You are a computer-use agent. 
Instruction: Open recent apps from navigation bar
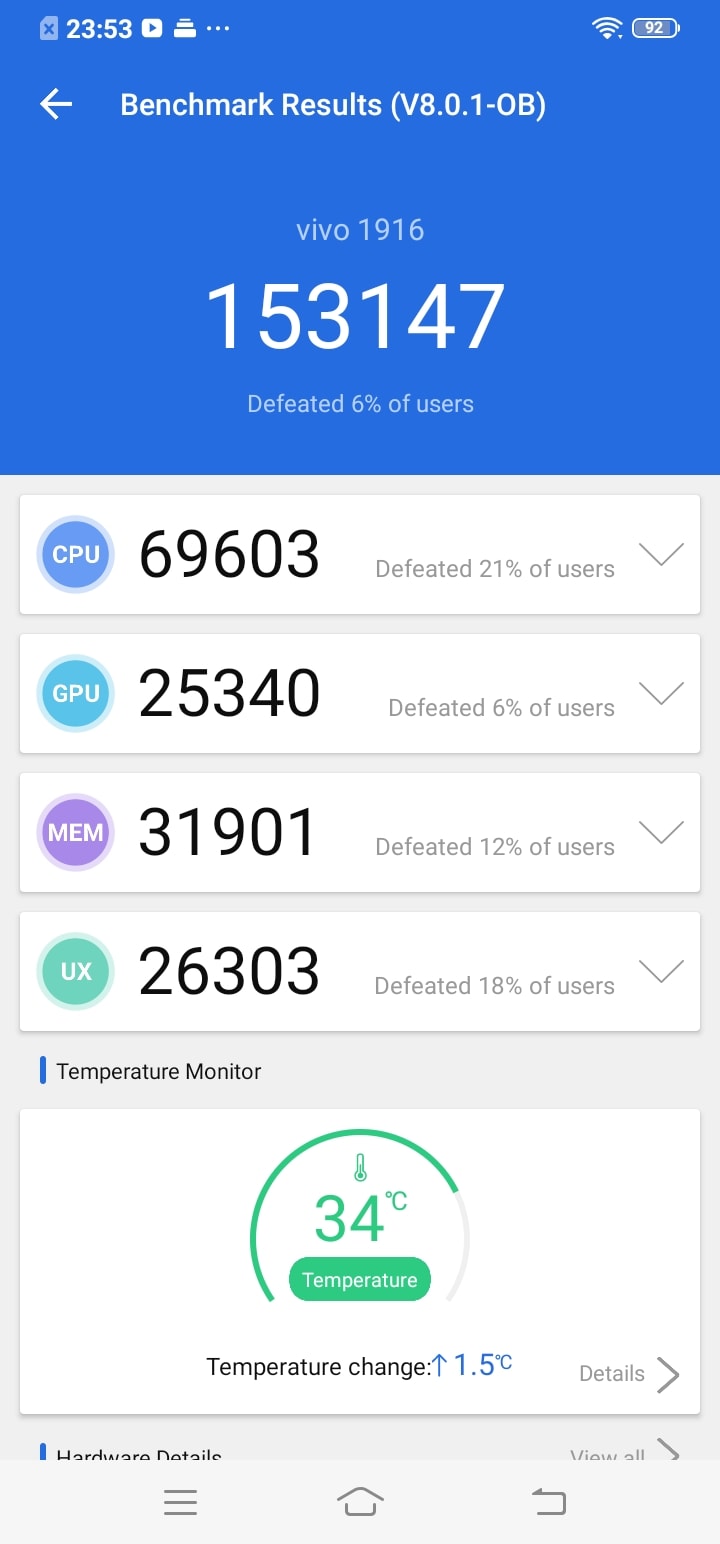pos(180,1502)
